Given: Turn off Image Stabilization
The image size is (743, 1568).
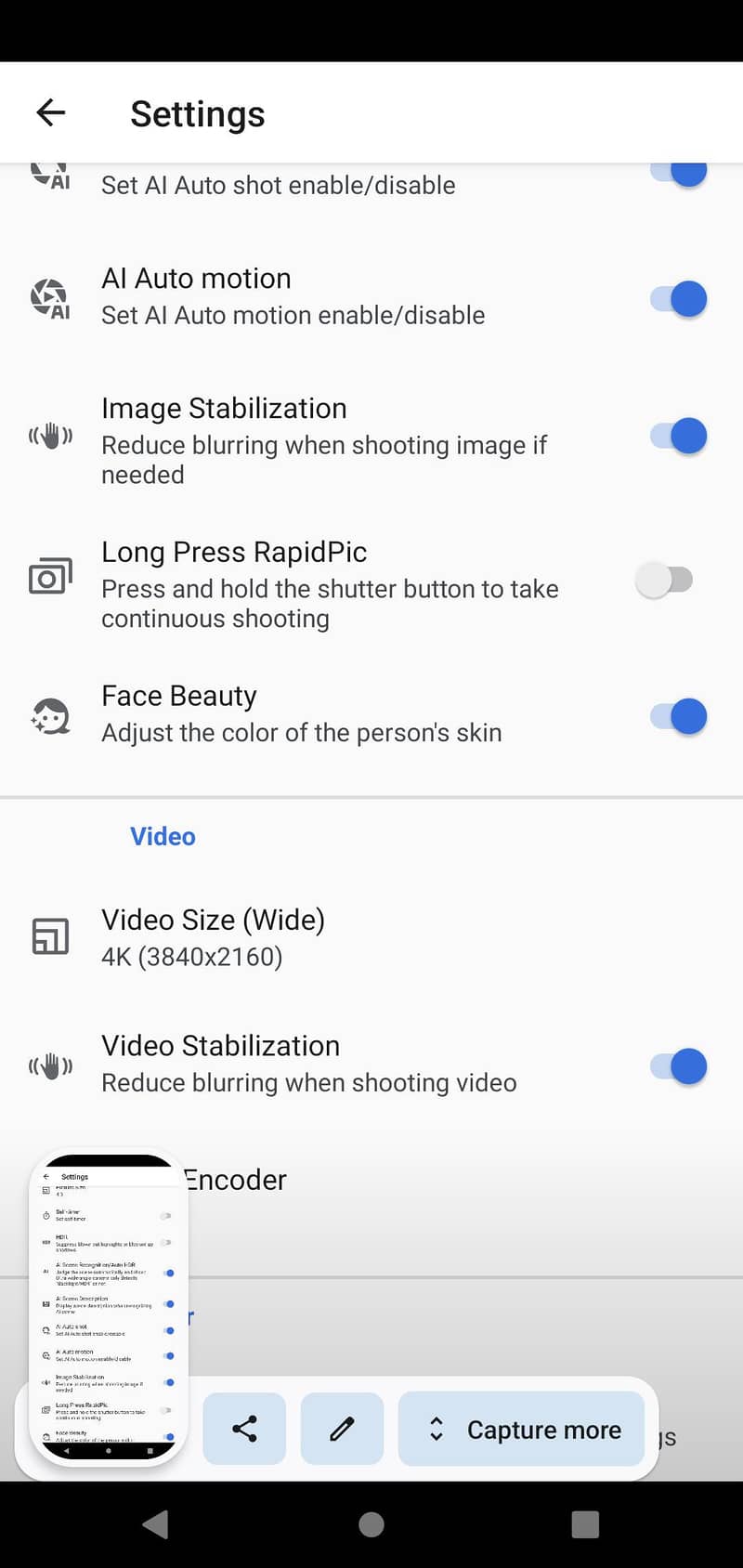Looking at the screenshot, I should (679, 436).
